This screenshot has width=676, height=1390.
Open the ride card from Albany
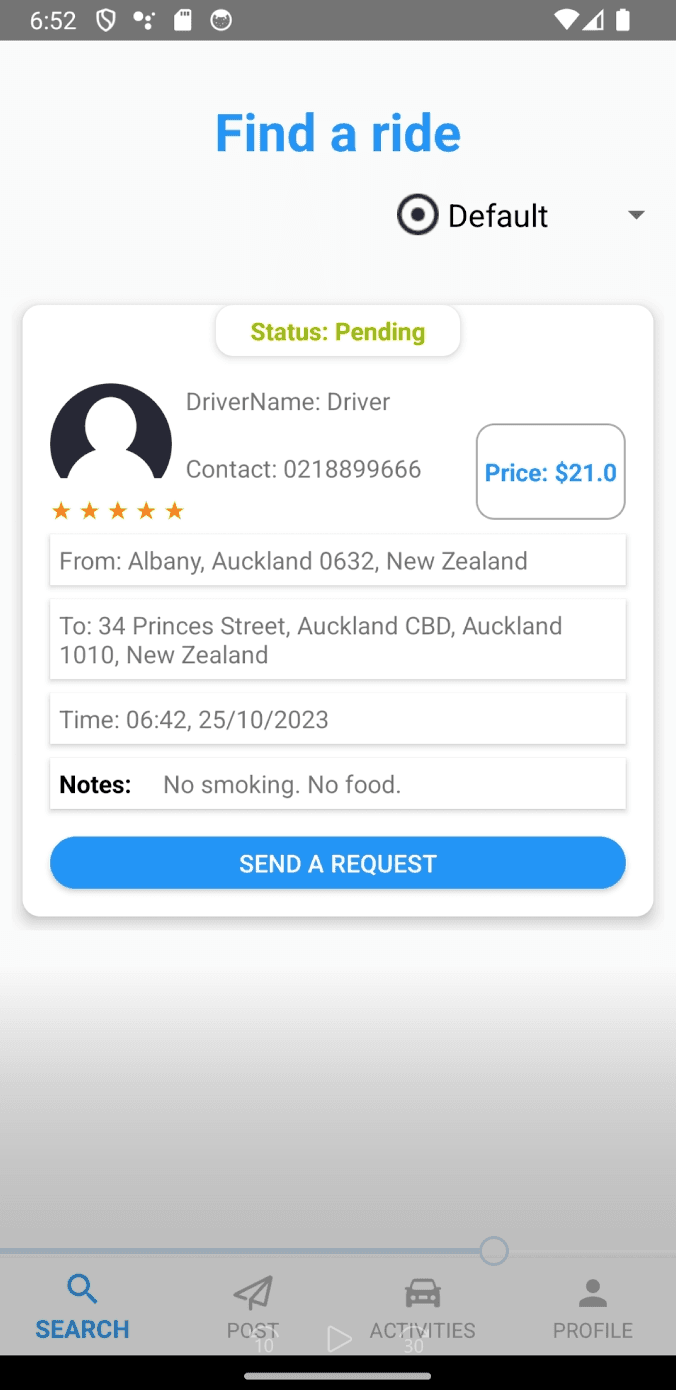(338, 561)
